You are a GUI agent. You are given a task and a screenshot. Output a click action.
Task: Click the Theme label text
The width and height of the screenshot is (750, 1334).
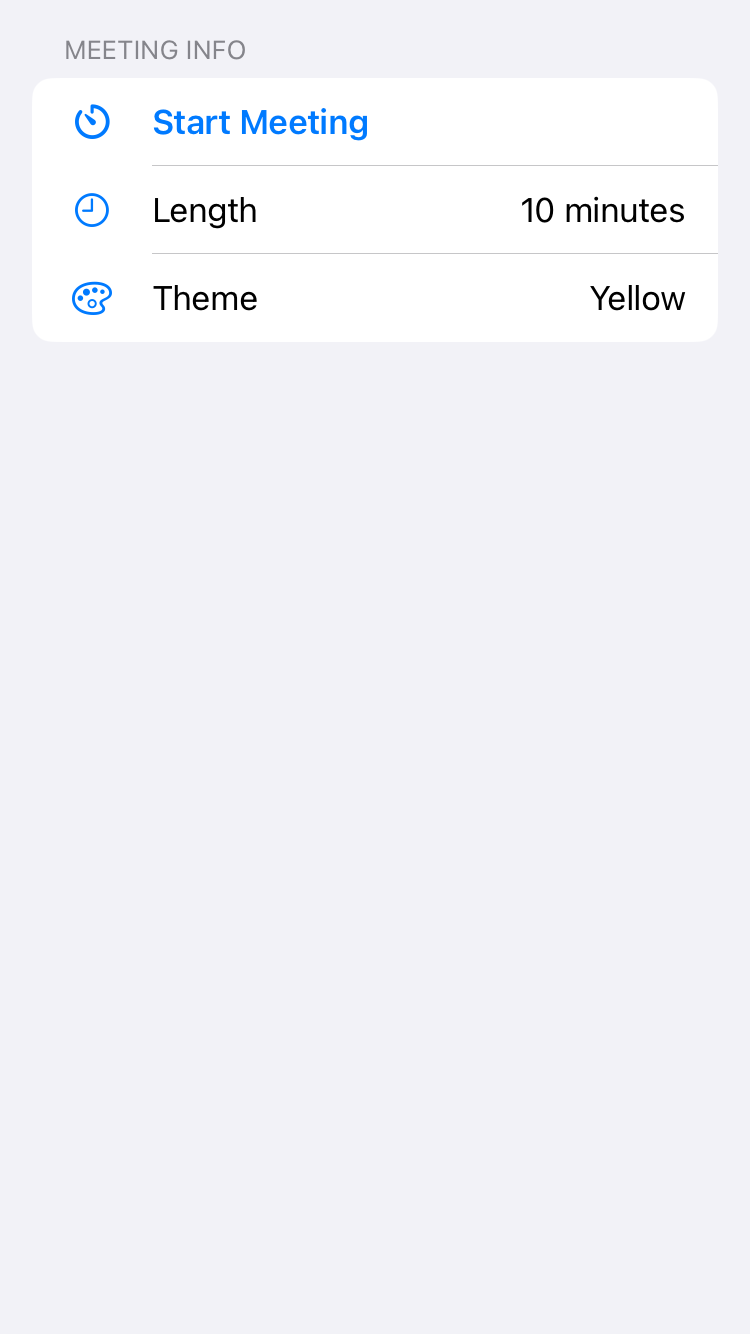[204, 298]
